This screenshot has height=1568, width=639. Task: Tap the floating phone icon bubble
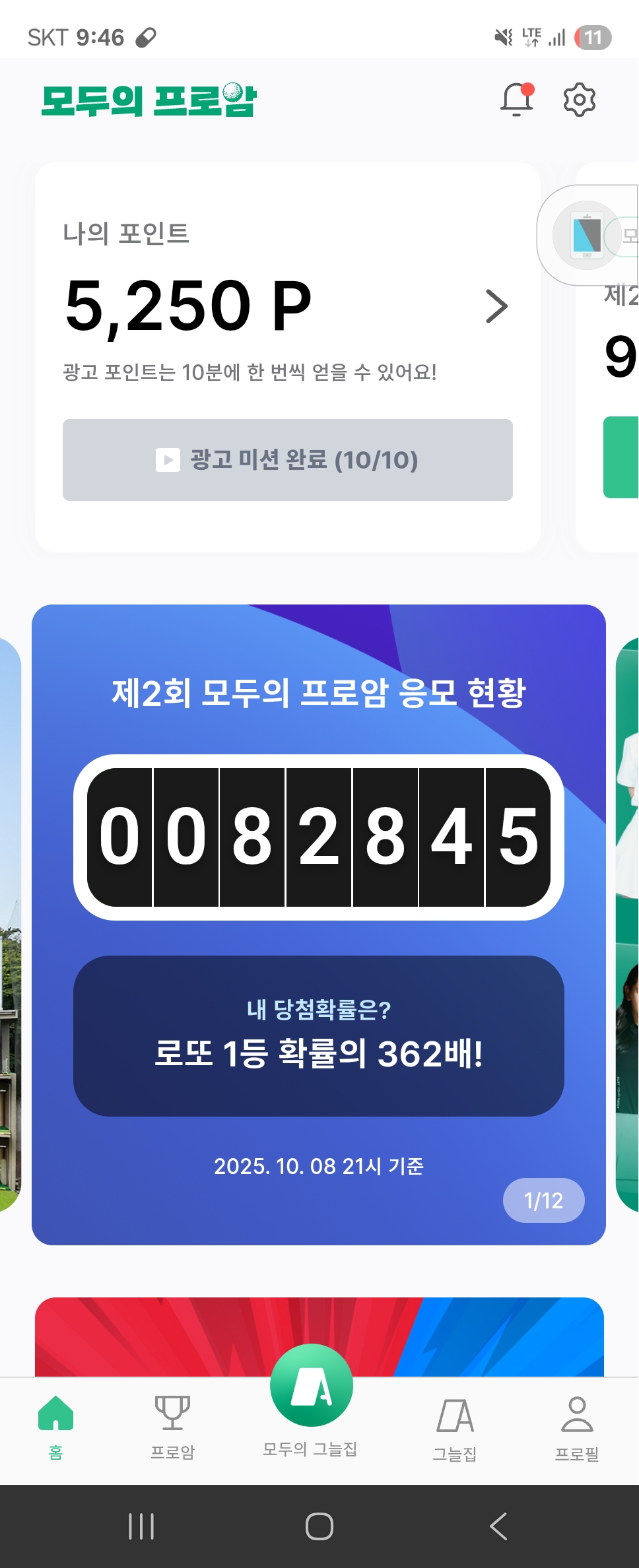[586, 235]
